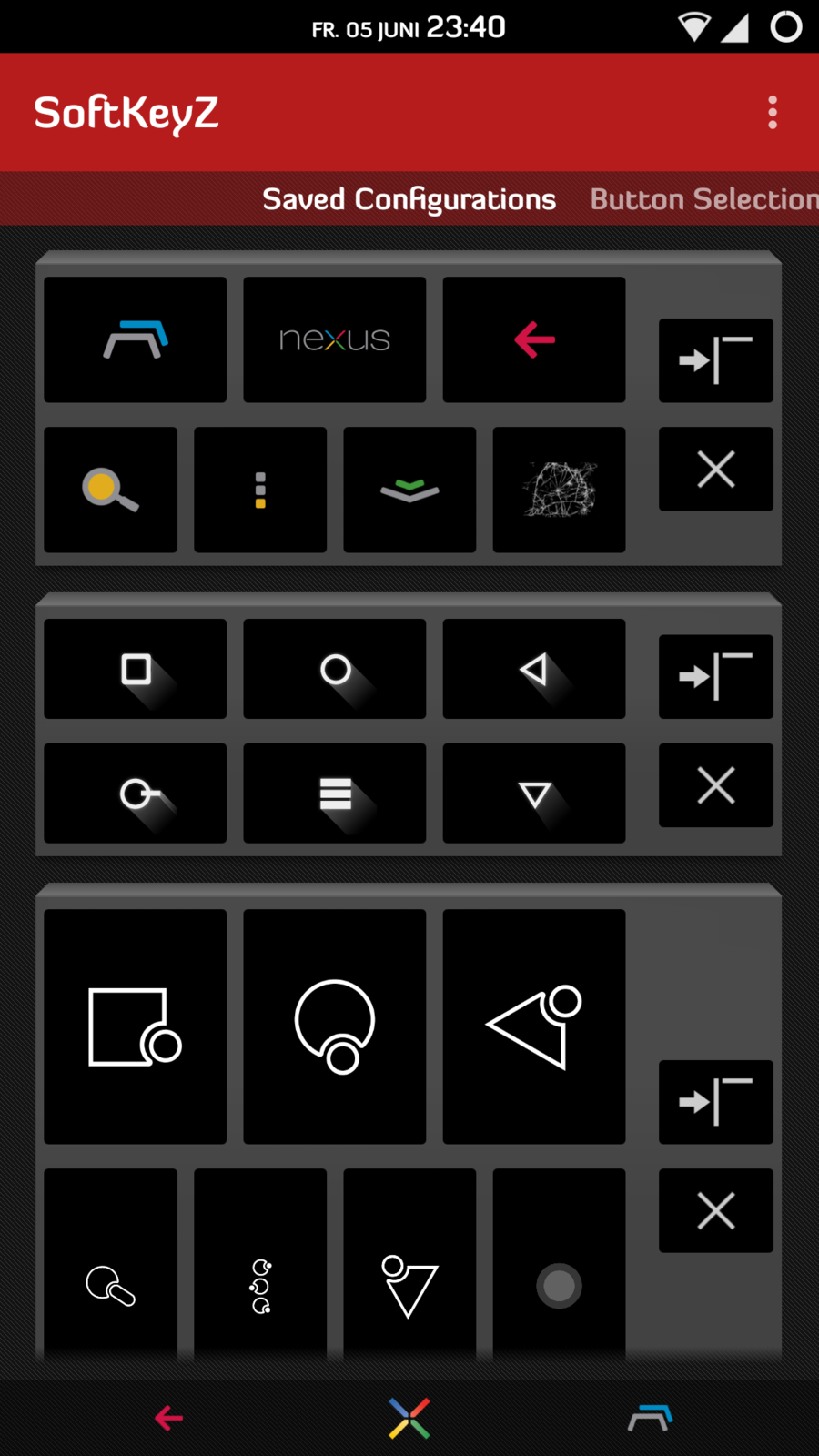Viewport: 819px width, 1456px height.
Task: Apply the second shadowed icon configuration
Action: [x=715, y=677]
